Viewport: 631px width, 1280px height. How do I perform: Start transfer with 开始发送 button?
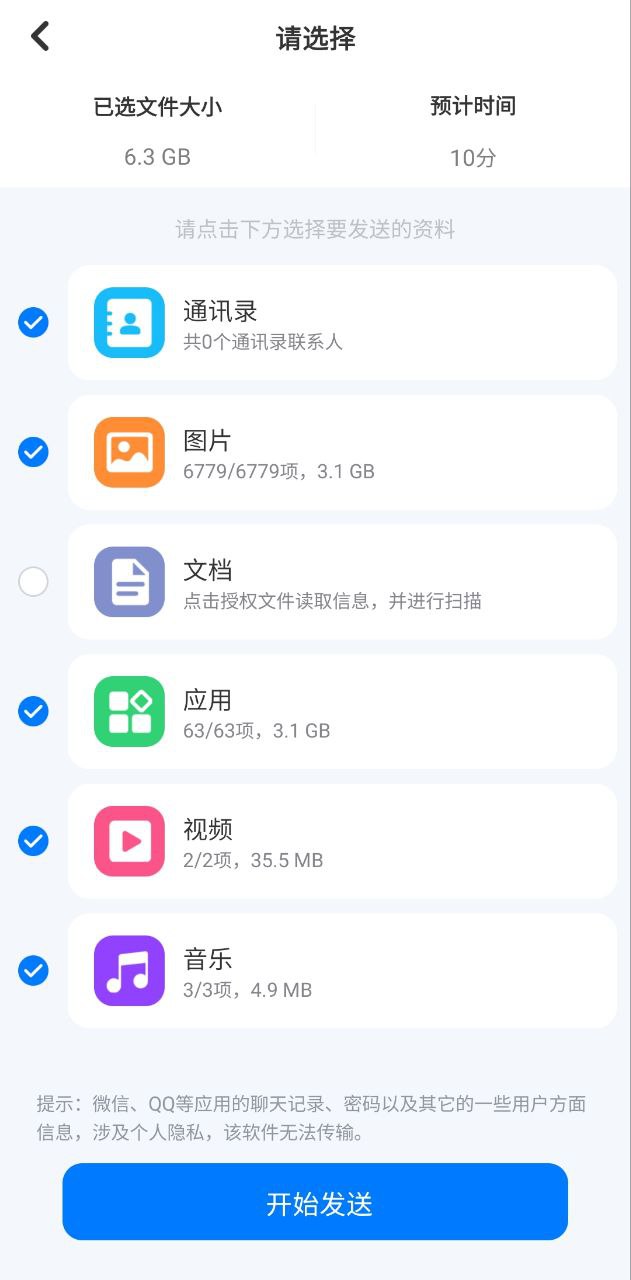pyautogui.click(x=315, y=1202)
